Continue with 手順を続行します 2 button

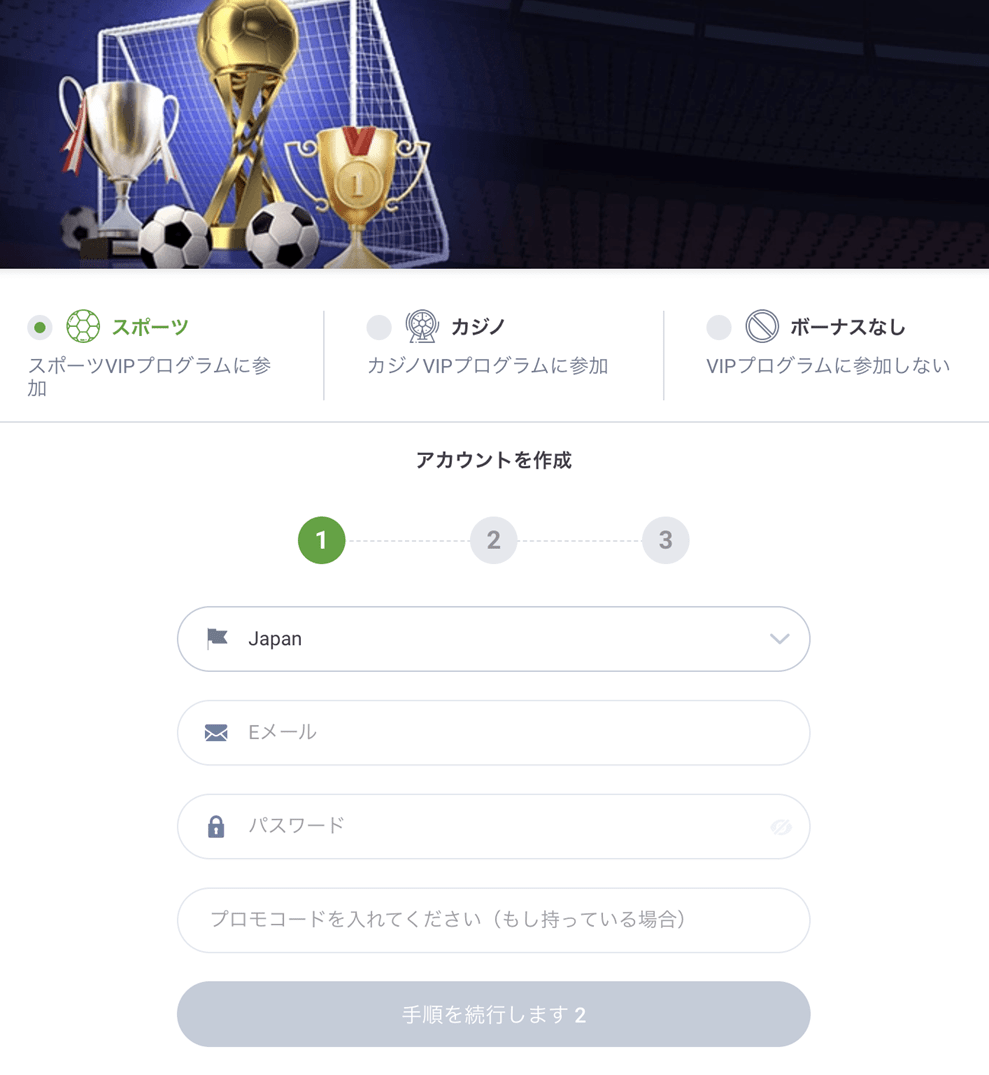[x=493, y=1014]
